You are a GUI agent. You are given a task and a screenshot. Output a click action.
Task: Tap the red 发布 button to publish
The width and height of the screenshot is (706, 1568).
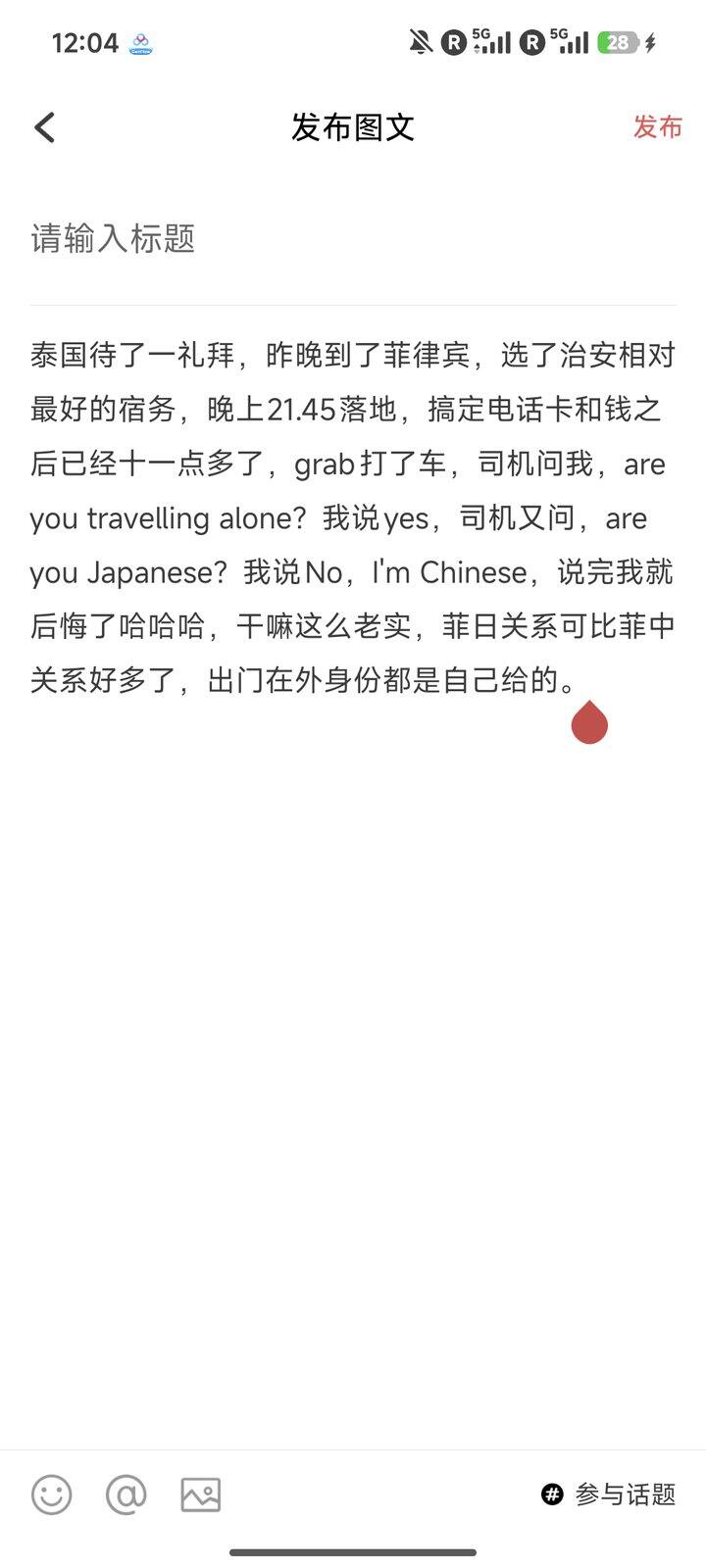click(657, 127)
